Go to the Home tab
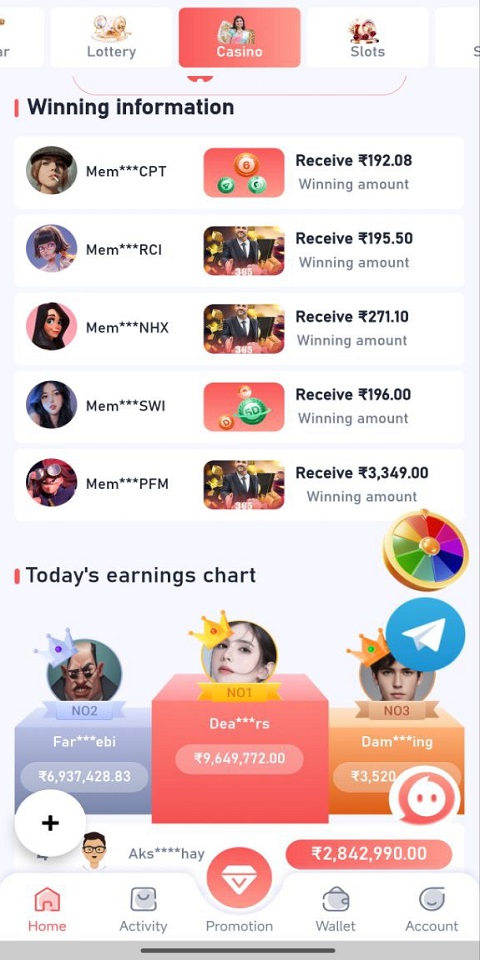Screen dimensions: 480x960 pyautogui.click(x=47, y=910)
